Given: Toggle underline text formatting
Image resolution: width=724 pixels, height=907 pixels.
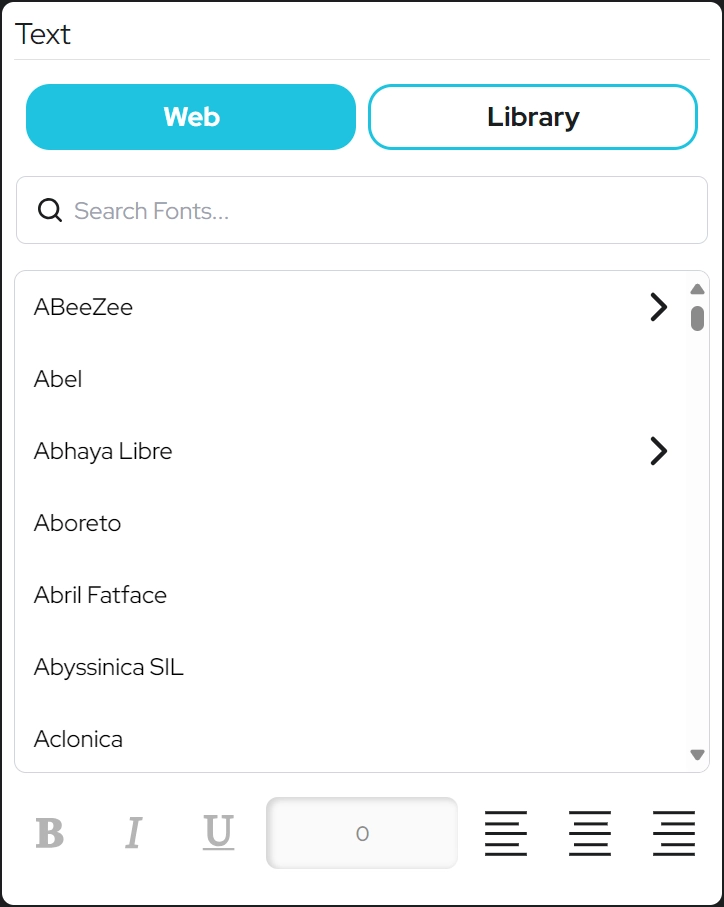Looking at the screenshot, I should (x=218, y=833).
